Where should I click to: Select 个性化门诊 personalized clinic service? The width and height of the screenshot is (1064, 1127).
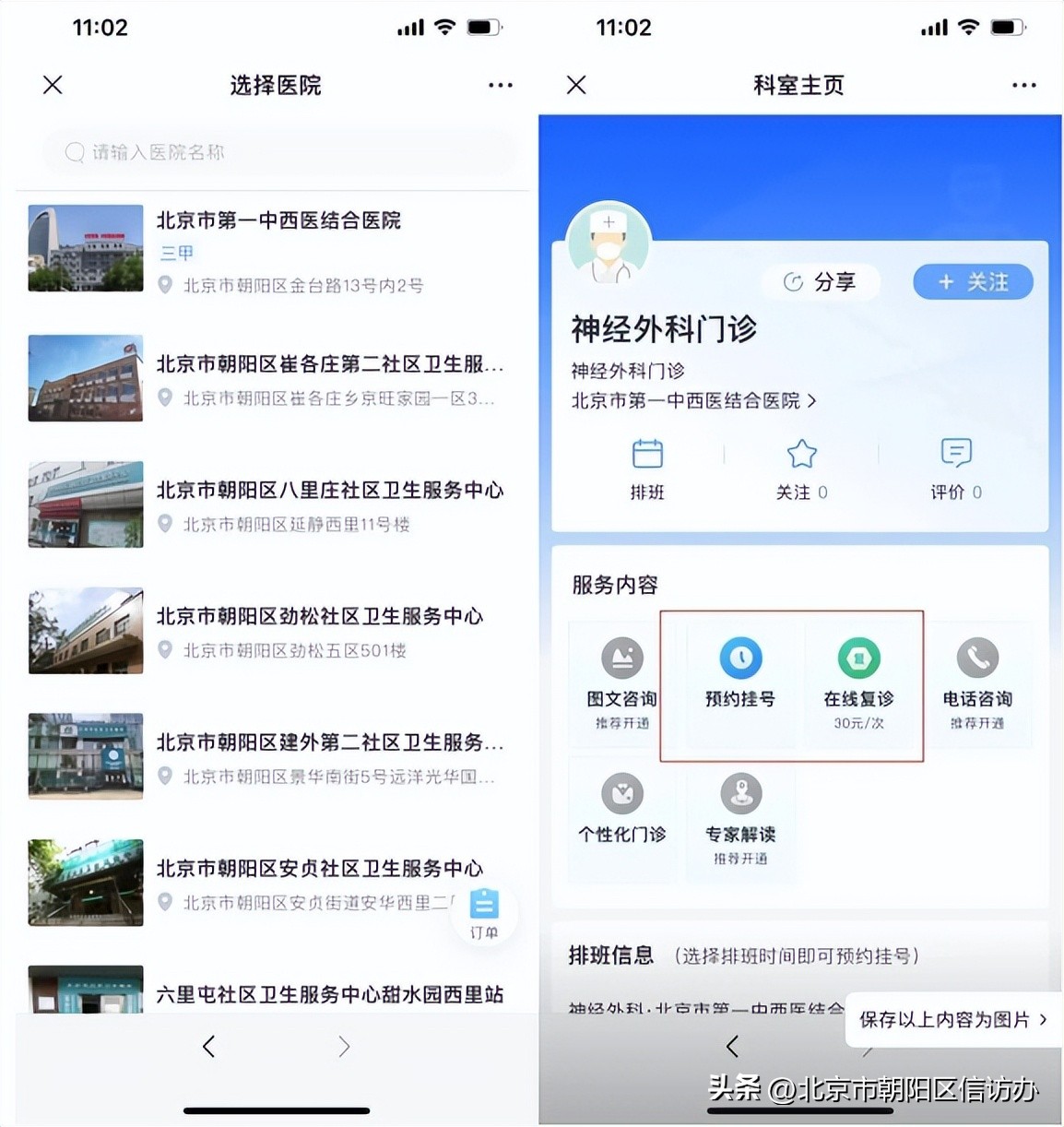(x=621, y=810)
